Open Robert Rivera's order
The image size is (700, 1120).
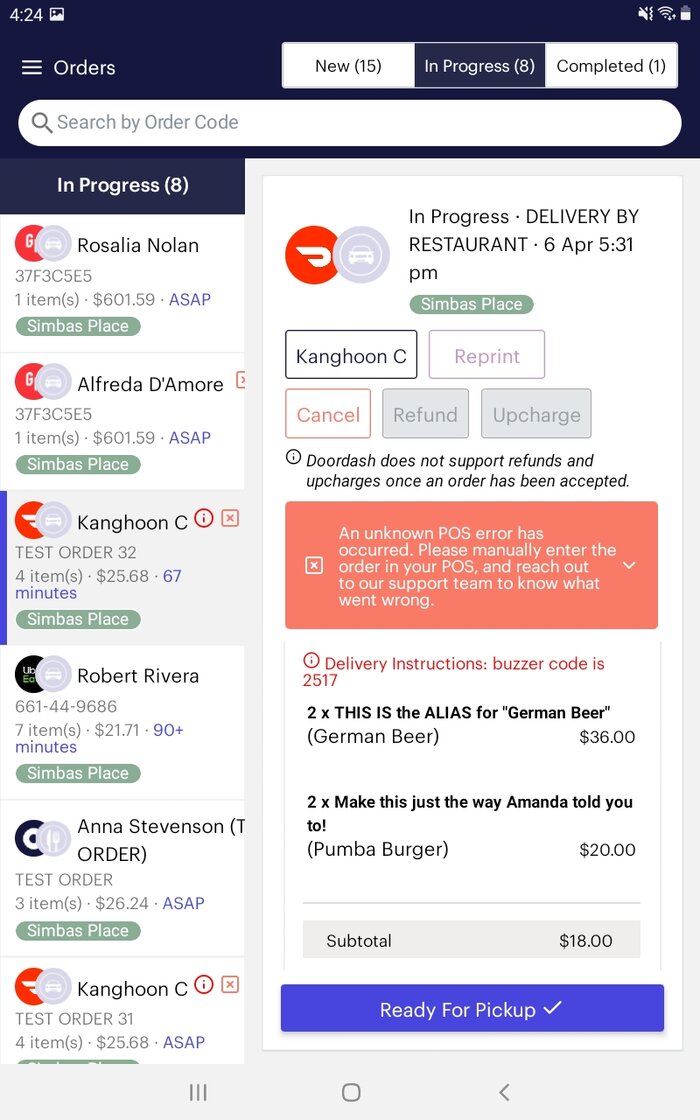122,722
